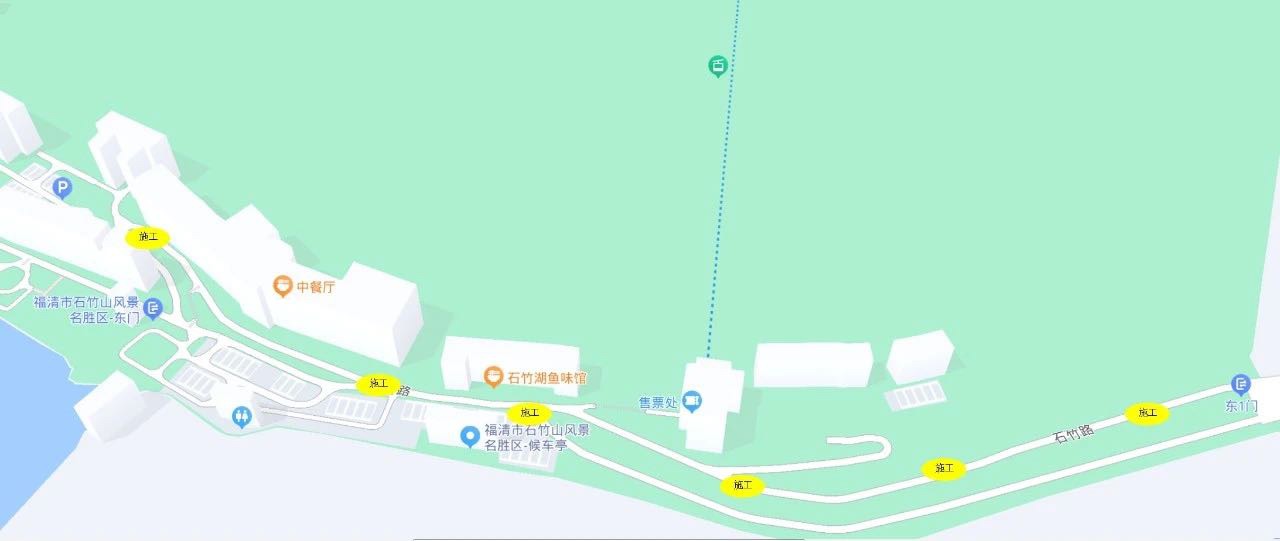The height and width of the screenshot is (541, 1280).
Task: Open the 售票处 ticket office marker
Action: pyautogui.click(x=692, y=401)
